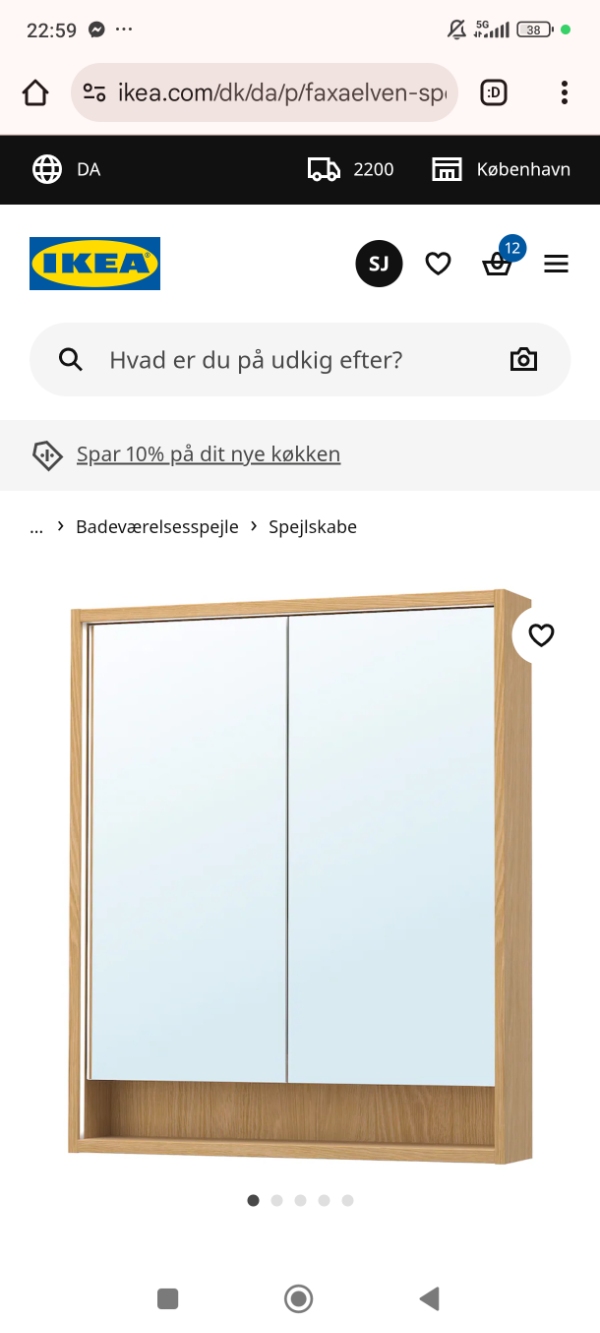Go to Badeværelsesspejle breadcrumb
Image resolution: width=600 pixels, height=1333 pixels.
tap(157, 527)
